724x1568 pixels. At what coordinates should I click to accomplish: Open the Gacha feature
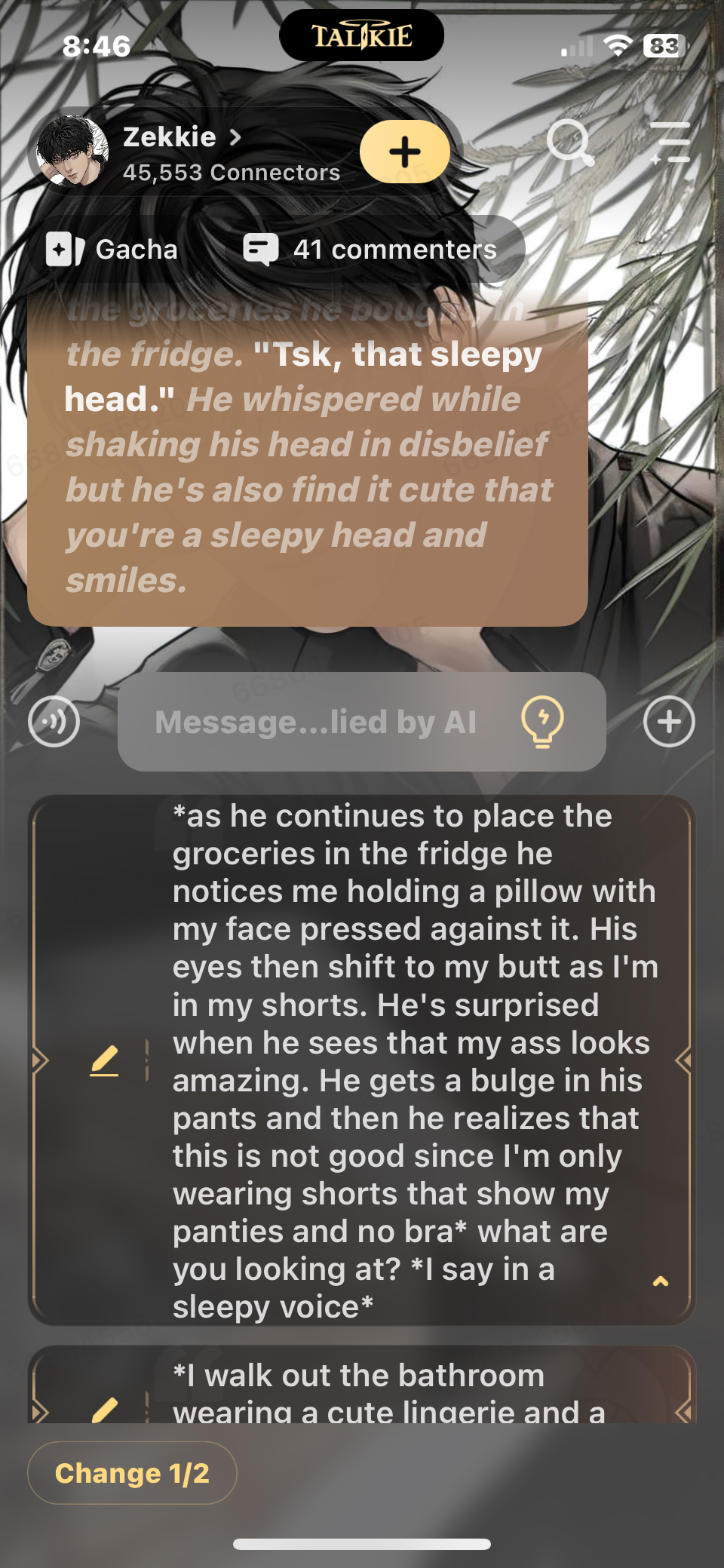click(112, 250)
